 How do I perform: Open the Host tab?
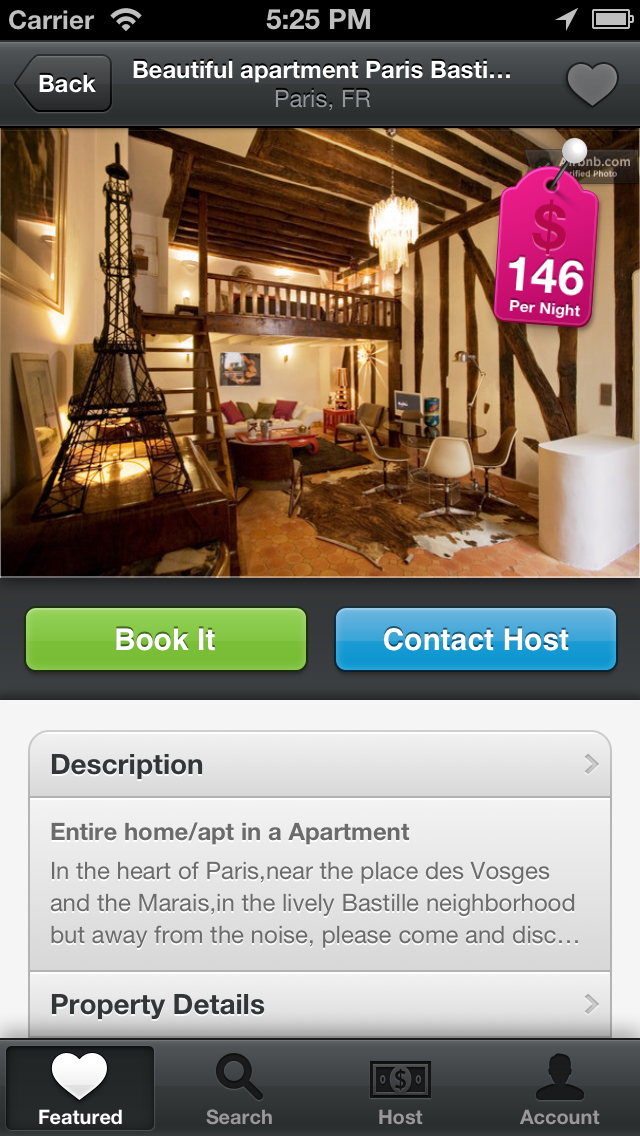400,1088
